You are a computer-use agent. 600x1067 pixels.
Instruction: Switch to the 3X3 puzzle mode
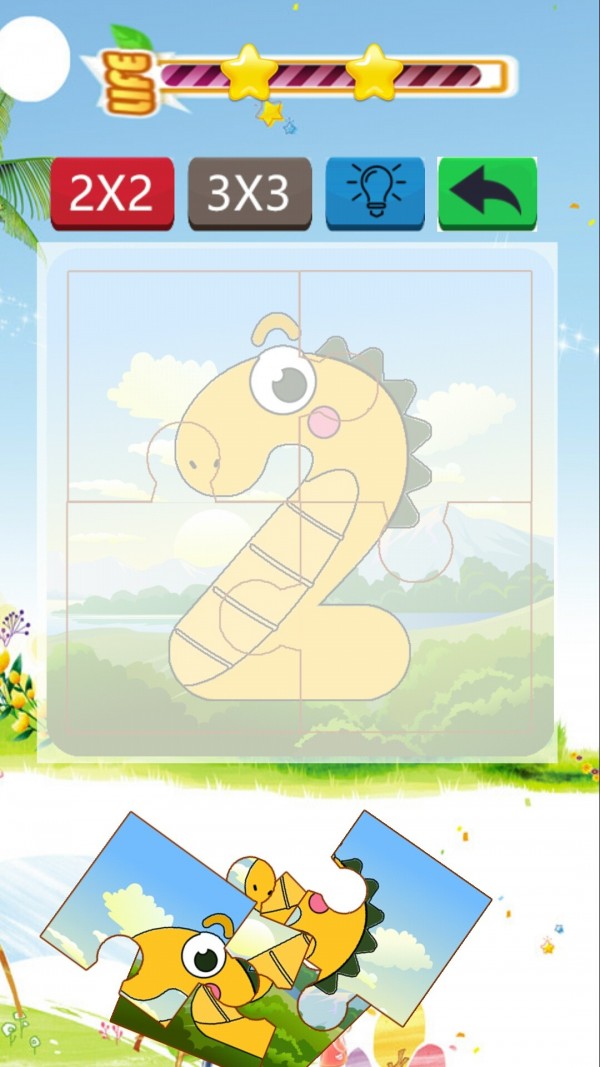249,193
